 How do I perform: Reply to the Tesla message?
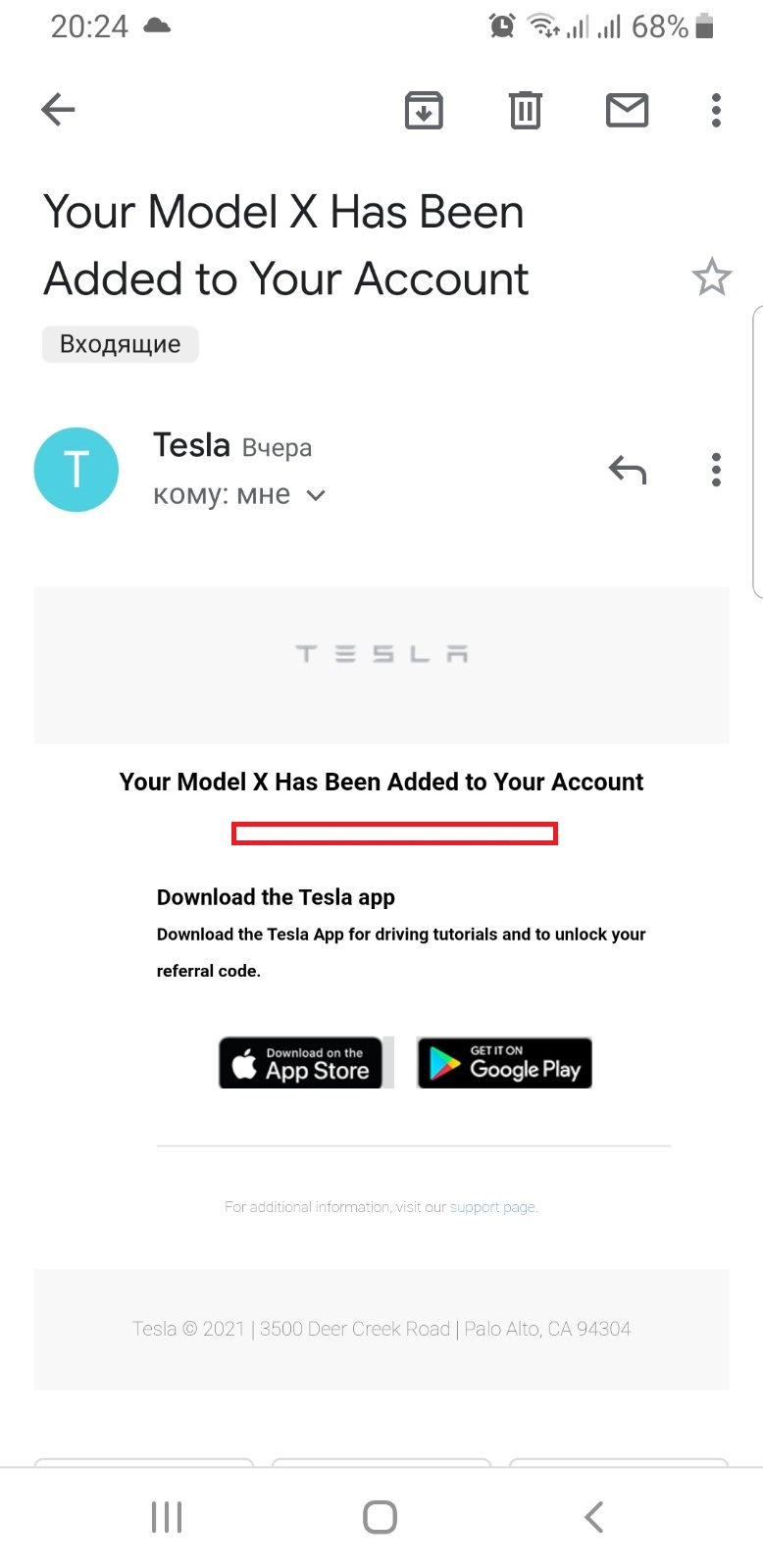pos(627,471)
